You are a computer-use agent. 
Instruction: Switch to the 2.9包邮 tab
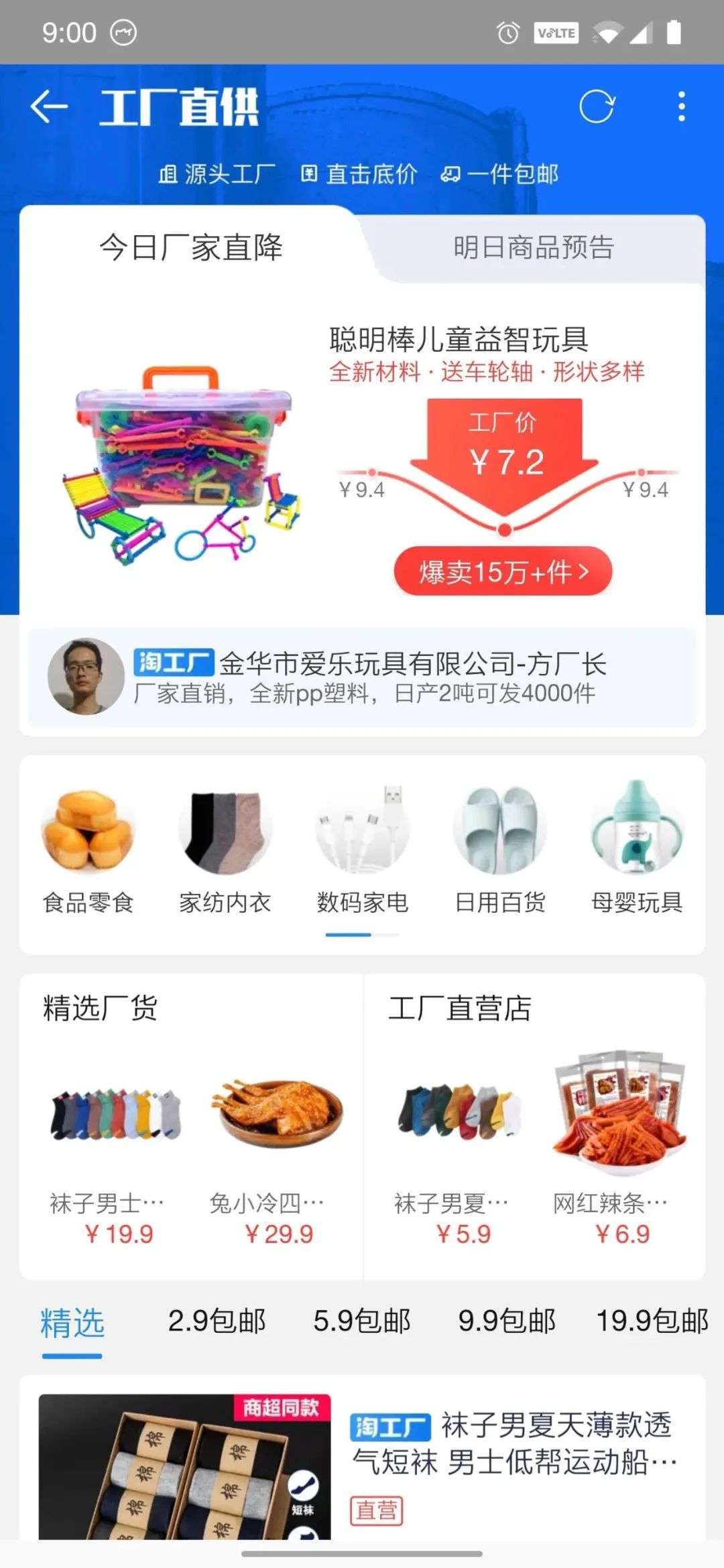point(217,1321)
